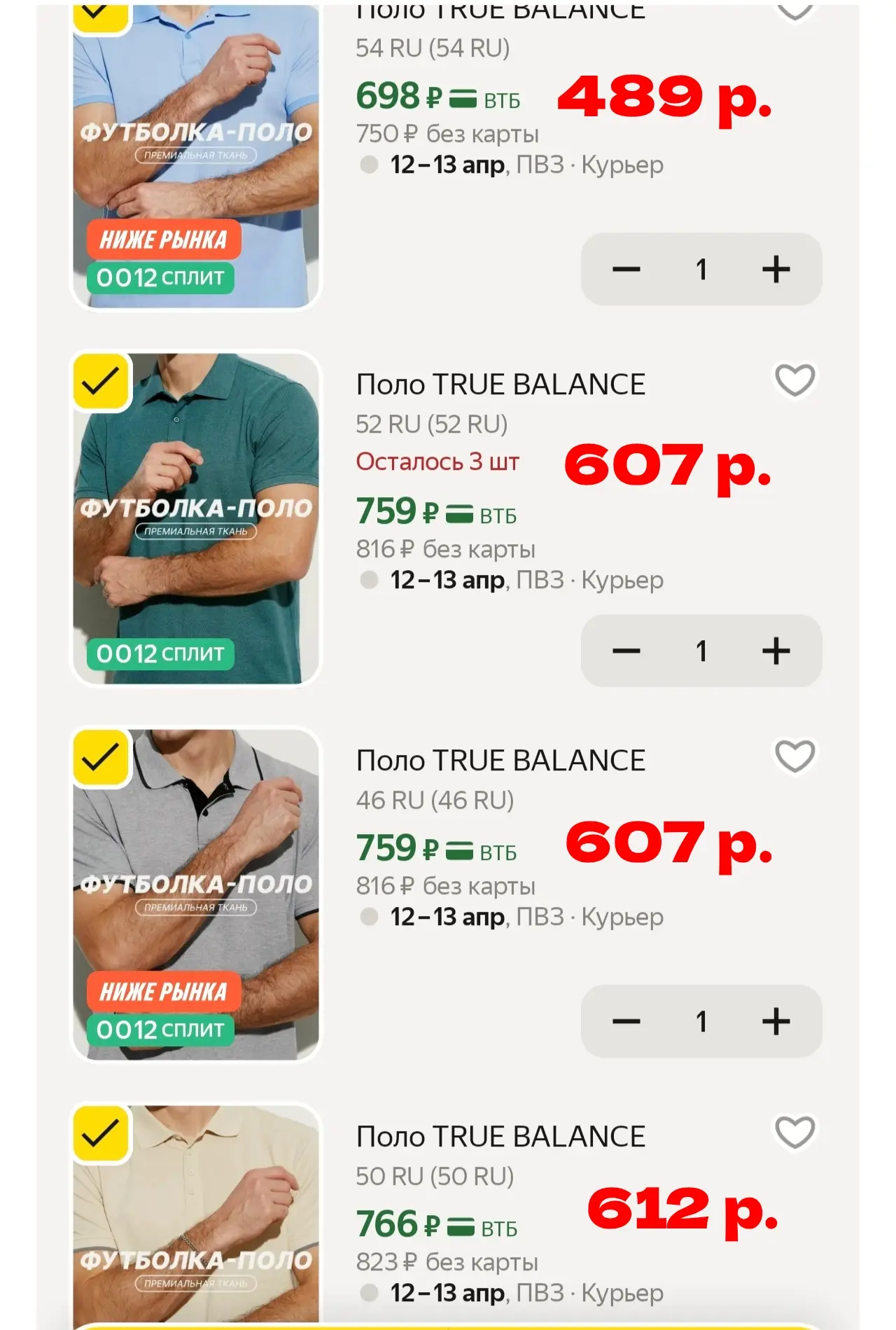Screen dimensions: 896x1330
Task: Uncheck the green polo size 52 RU
Action: (101, 382)
